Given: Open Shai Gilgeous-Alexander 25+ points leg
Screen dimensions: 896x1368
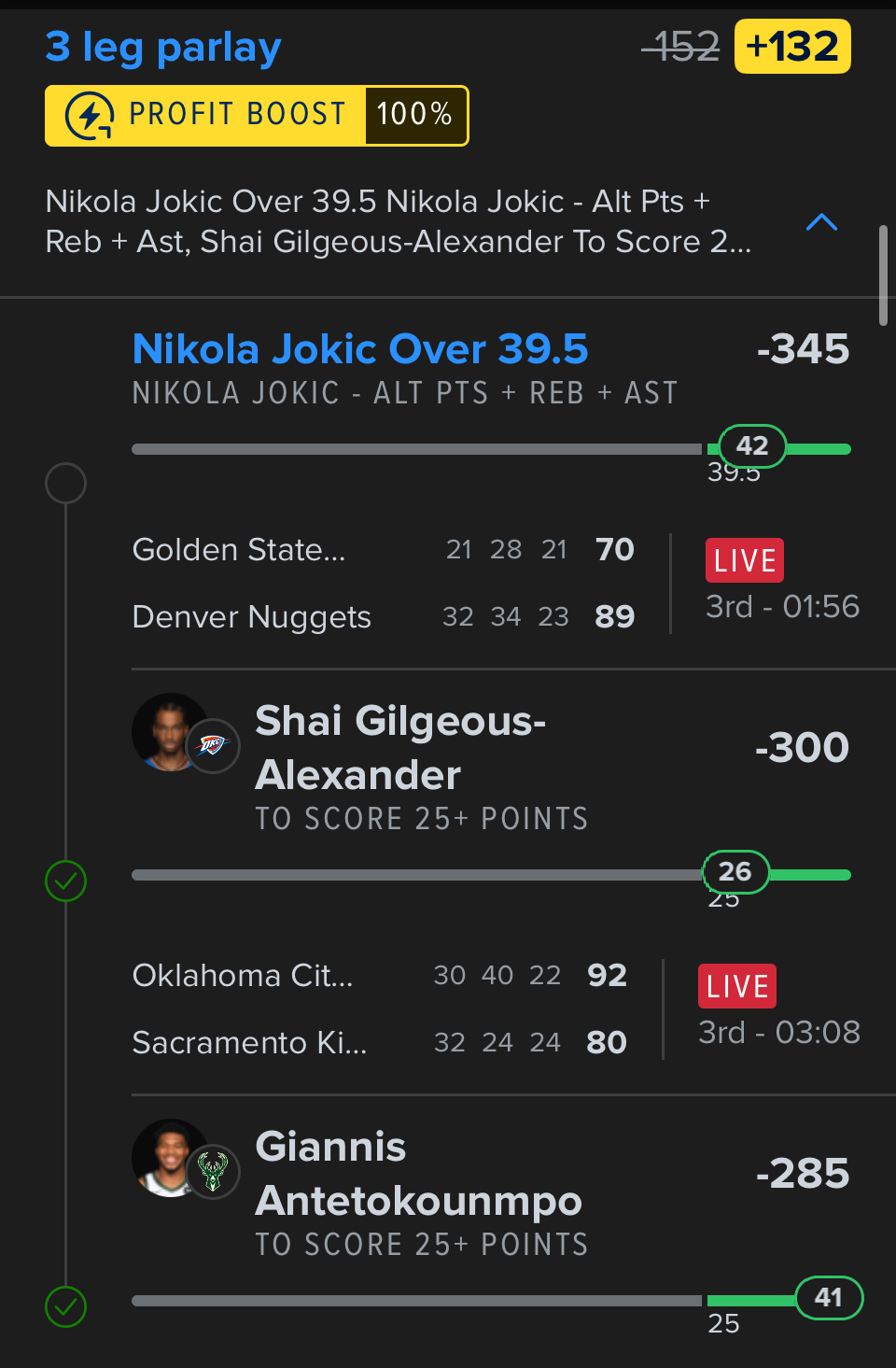Looking at the screenshot, I should click(399, 748).
